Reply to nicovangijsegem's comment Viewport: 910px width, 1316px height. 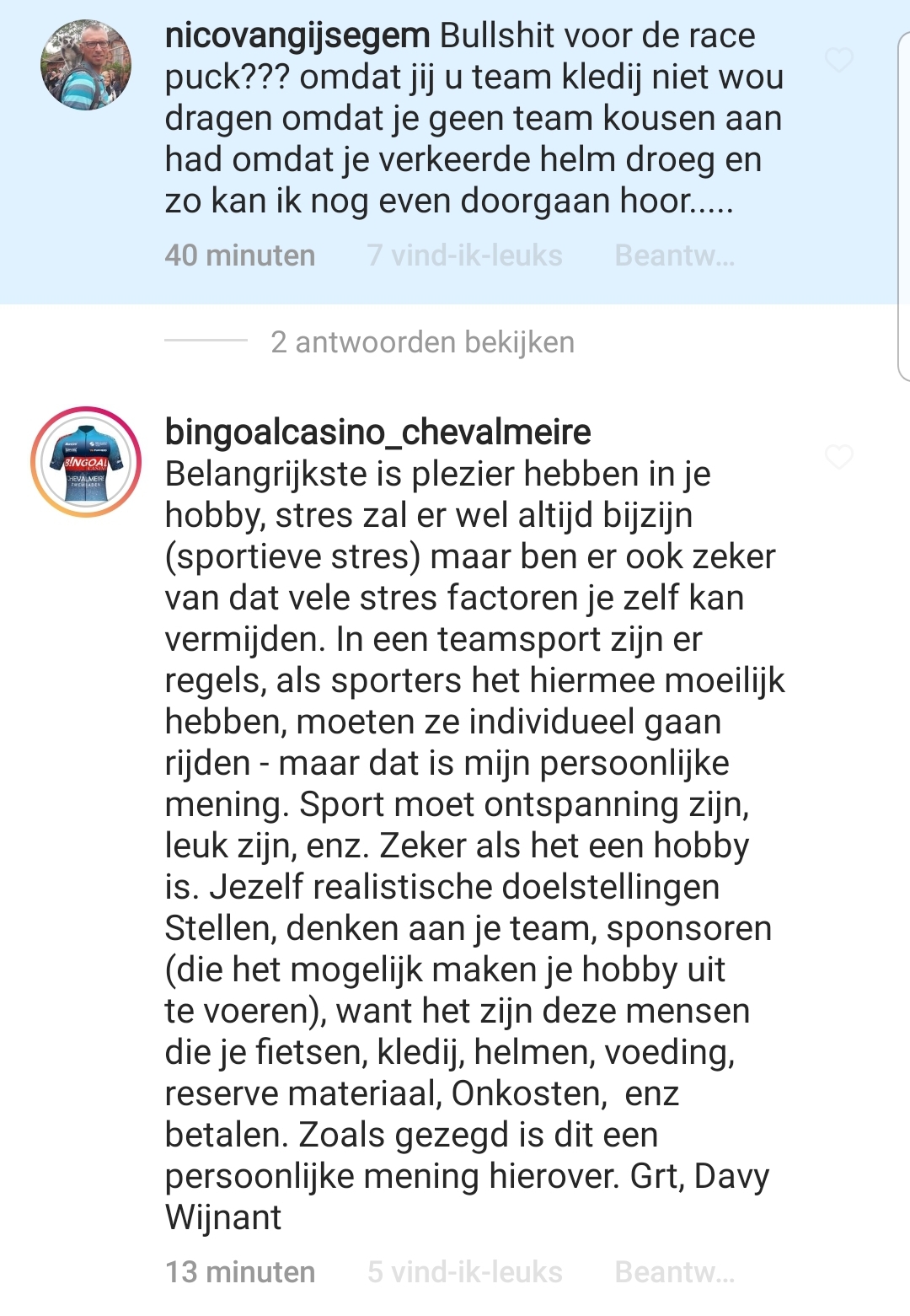pyautogui.click(x=674, y=255)
